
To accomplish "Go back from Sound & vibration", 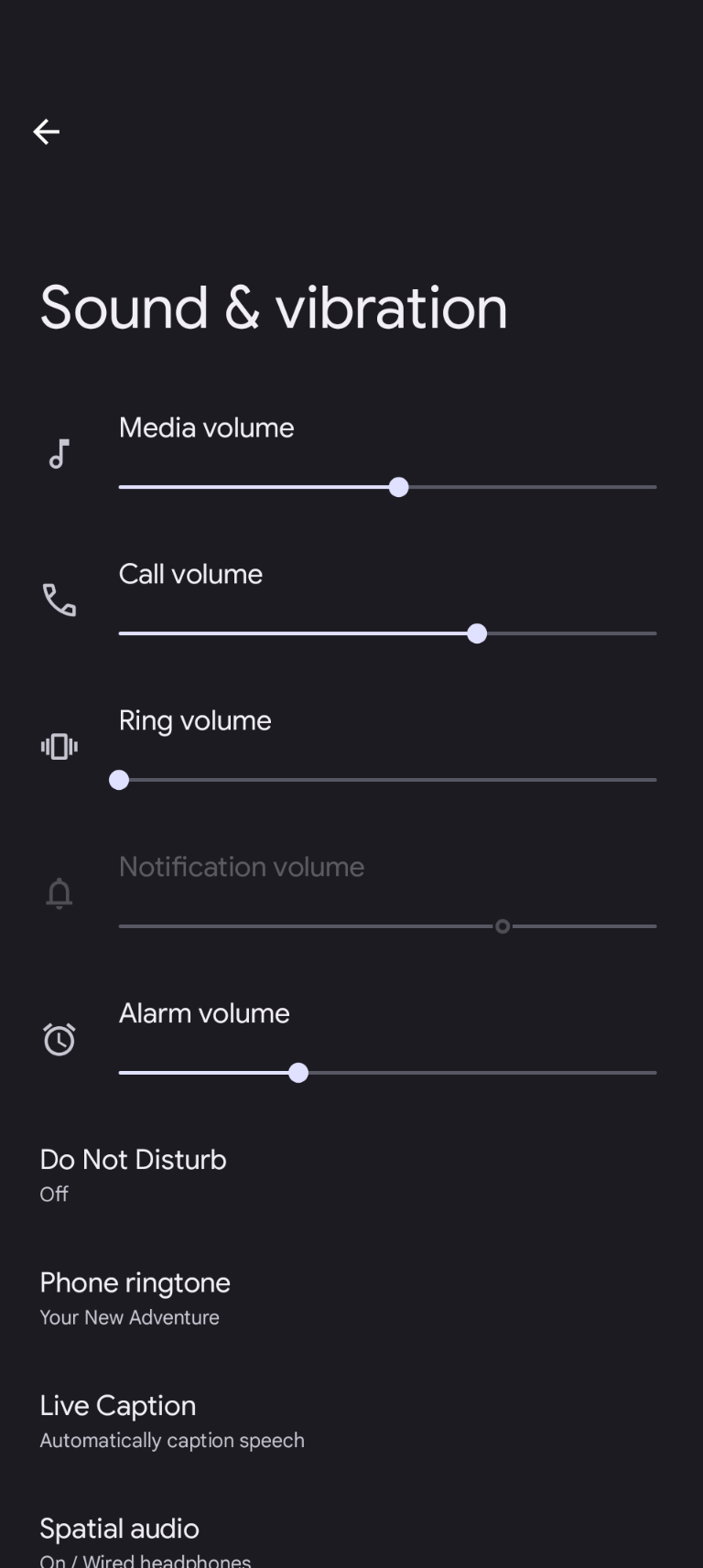I will click(47, 132).
